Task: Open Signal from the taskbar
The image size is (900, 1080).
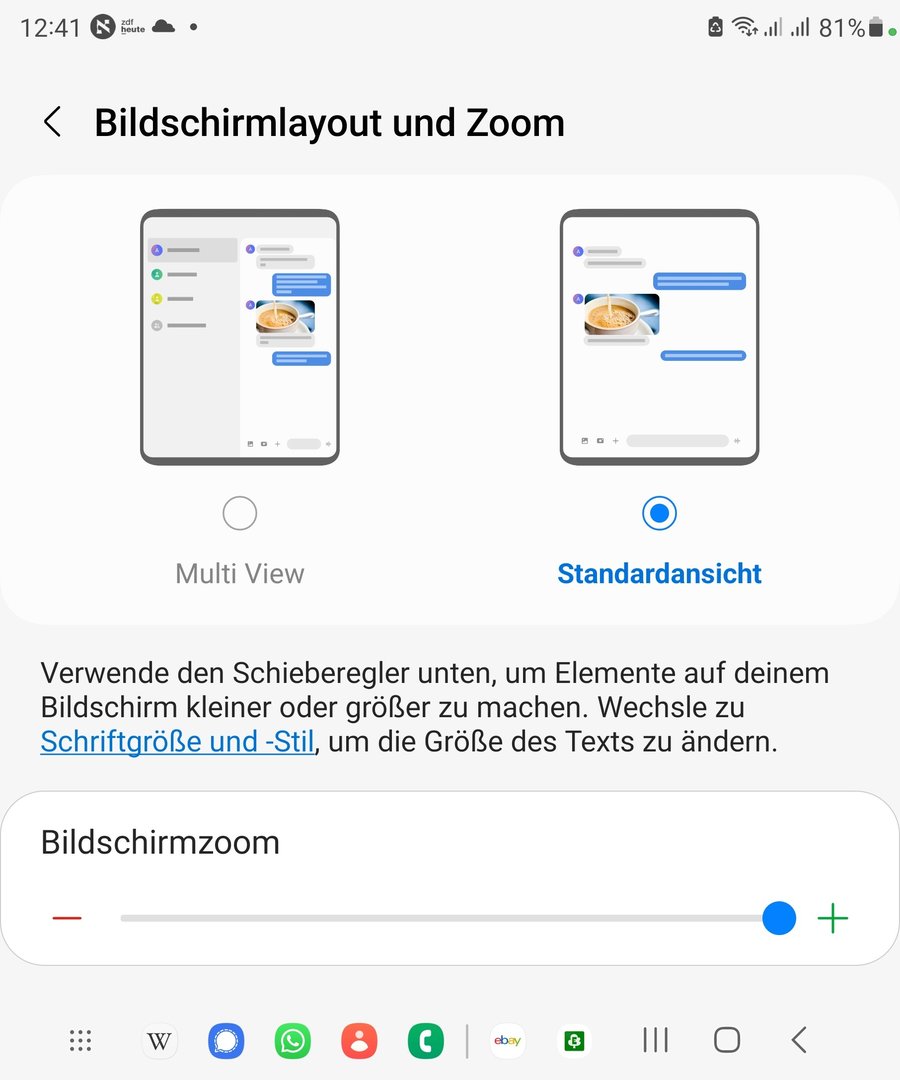Action: click(x=226, y=1041)
